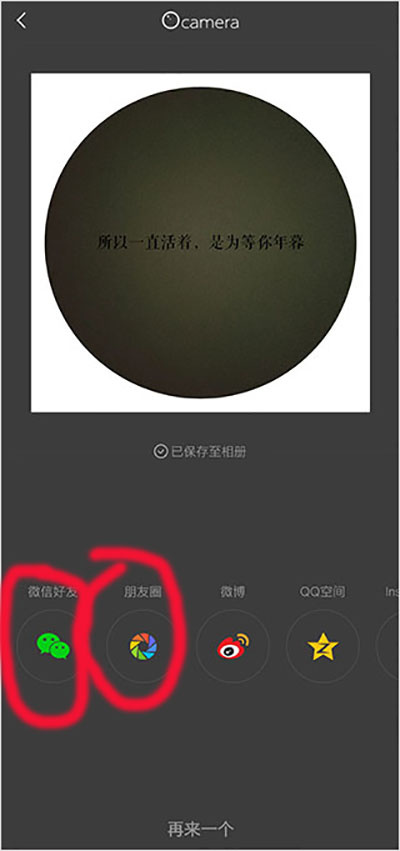This screenshot has width=400, height=851.
Task: Tap 再来一个 to make another one
Action: tap(200, 829)
